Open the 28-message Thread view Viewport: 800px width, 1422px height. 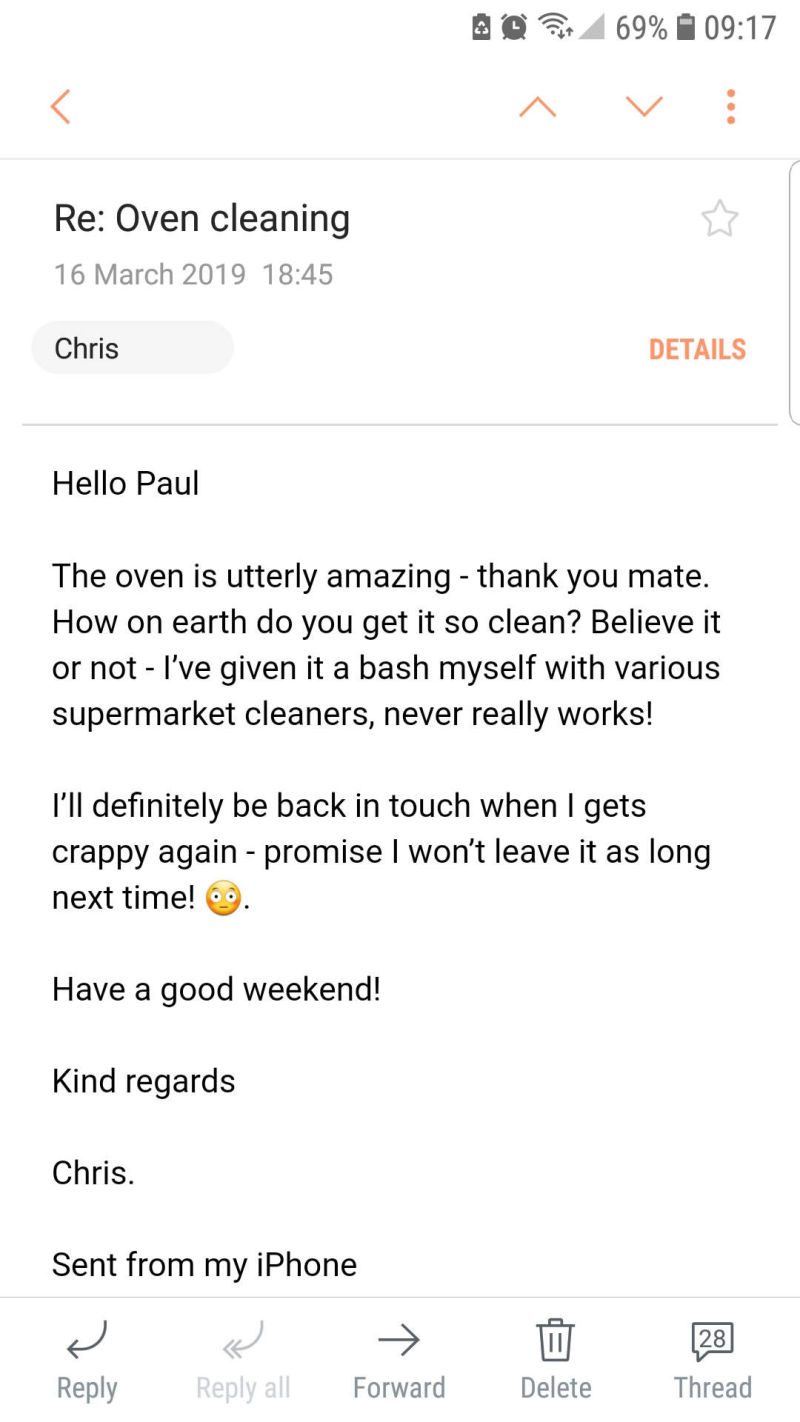tap(712, 1359)
